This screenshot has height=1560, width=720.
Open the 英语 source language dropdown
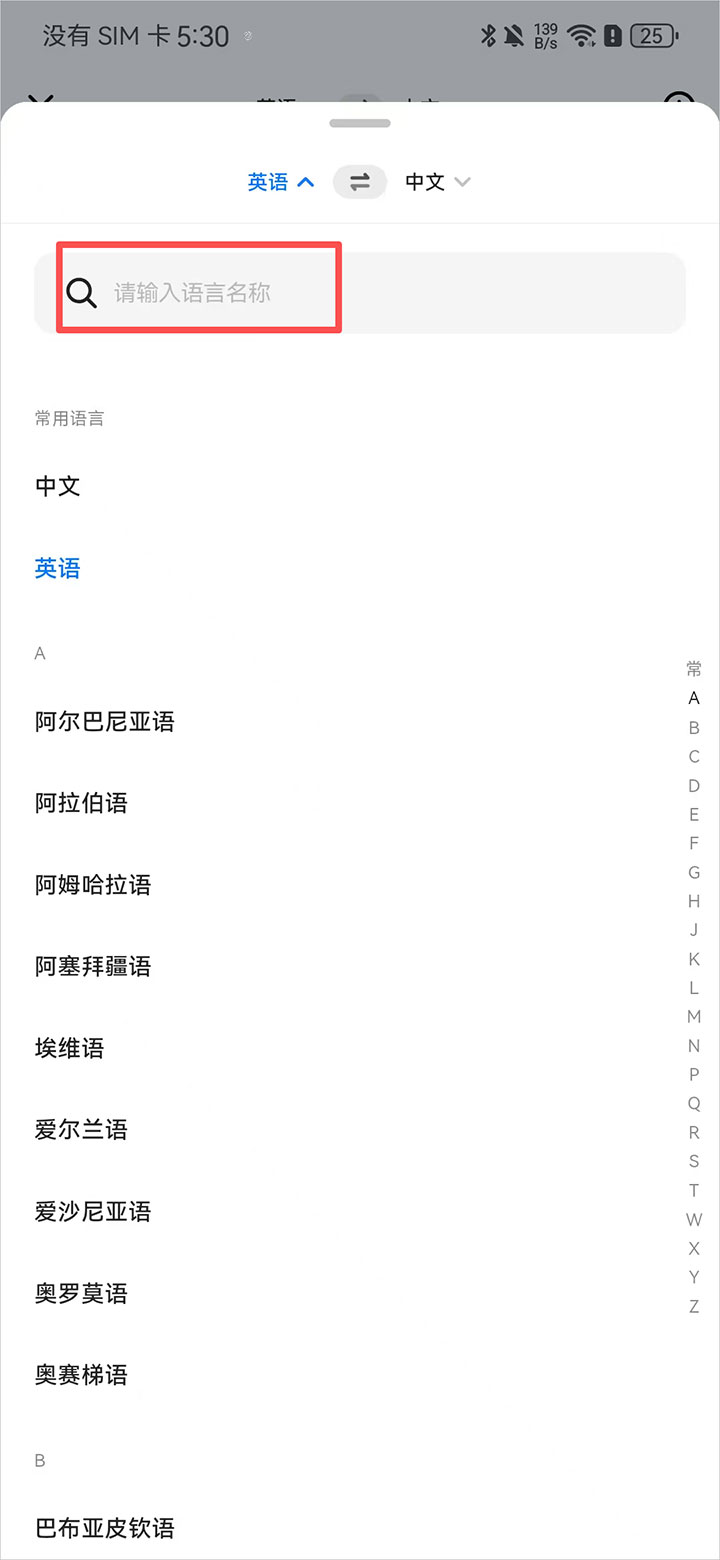[x=281, y=182]
